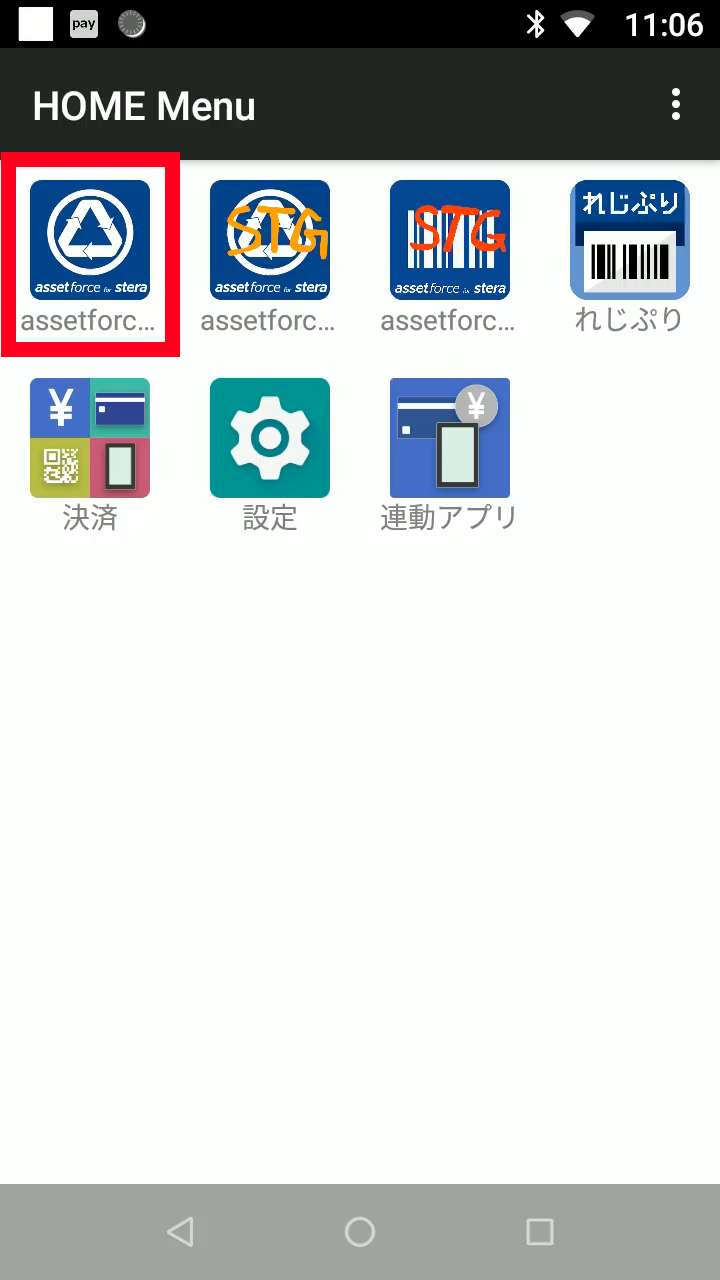
Task: Open the barcode assetforce app with red STG label
Action: coord(450,240)
